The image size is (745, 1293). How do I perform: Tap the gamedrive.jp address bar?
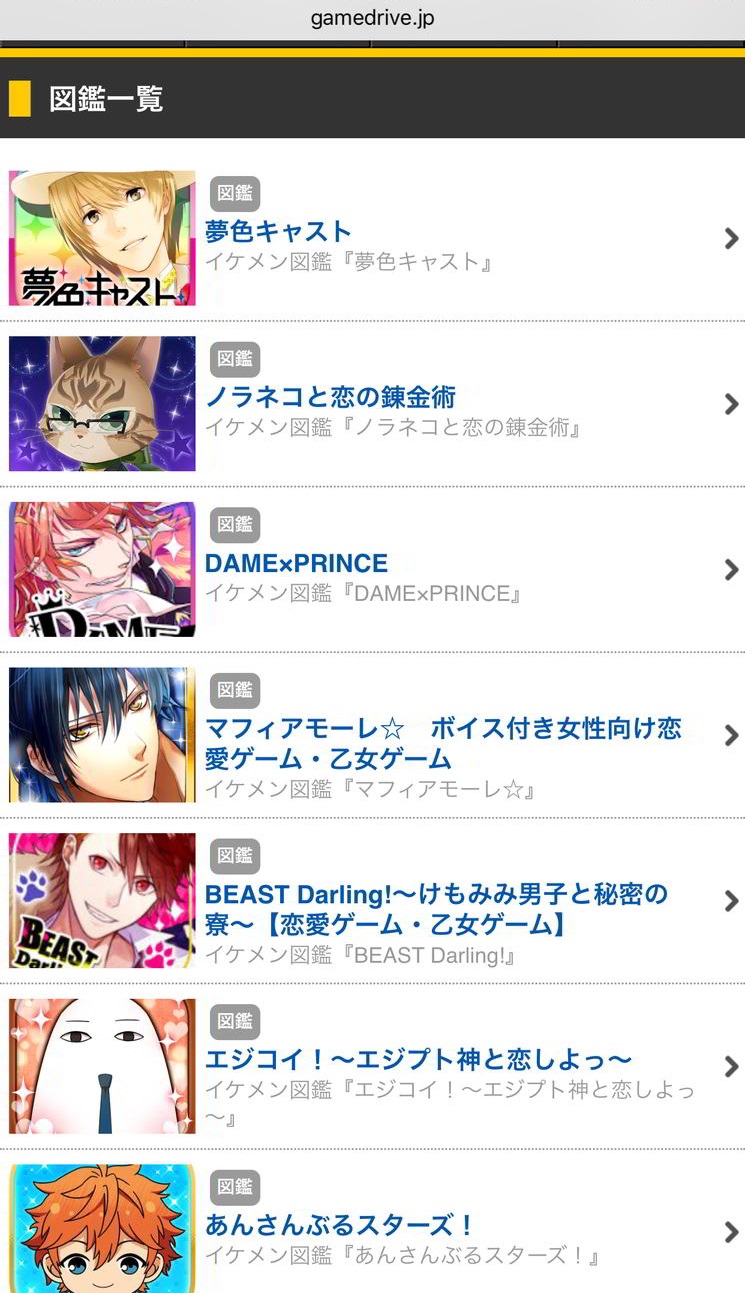372,18
